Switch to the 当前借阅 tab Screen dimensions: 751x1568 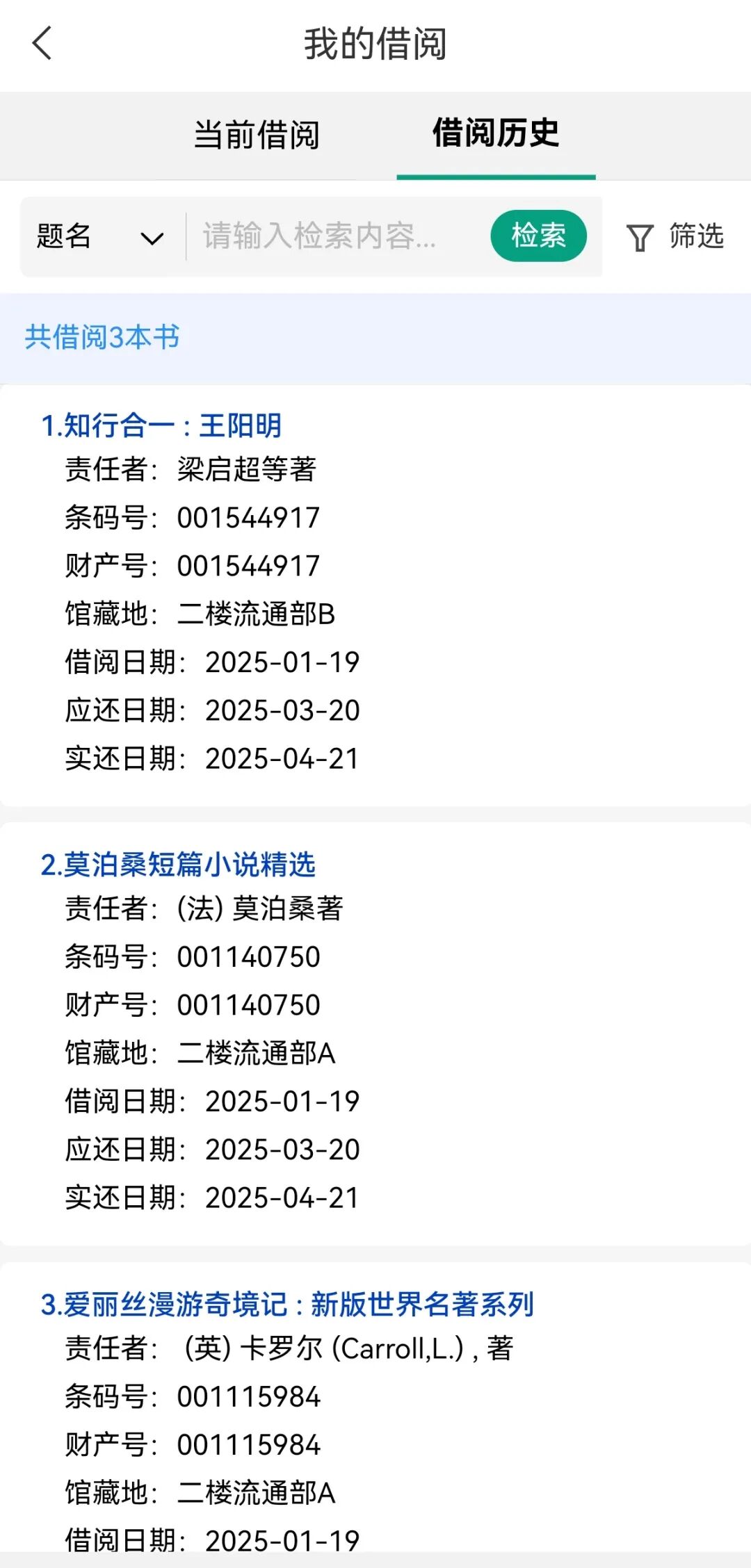pos(257,135)
